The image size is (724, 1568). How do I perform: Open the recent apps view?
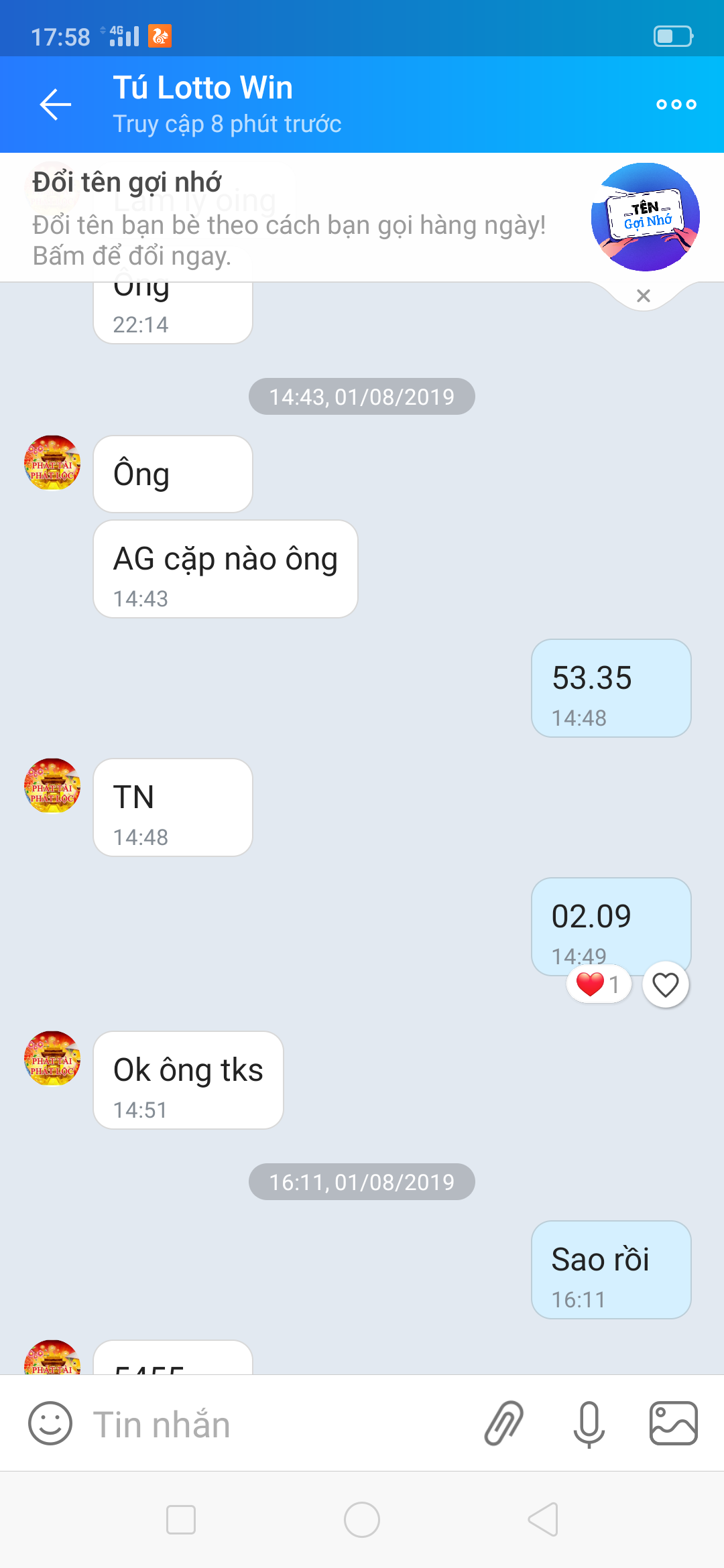pyautogui.click(x=181, y=1520)
